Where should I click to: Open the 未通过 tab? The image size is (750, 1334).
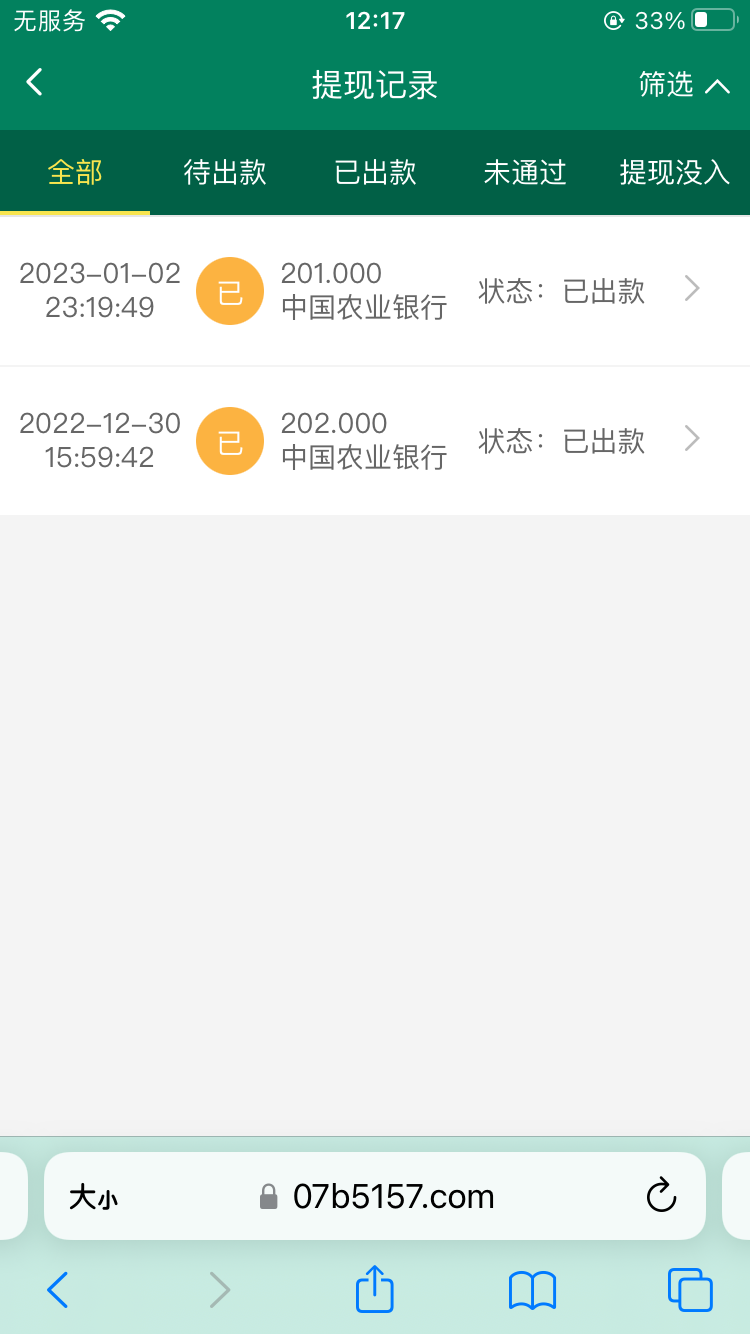pyautogui.click(x=525, y=172)
